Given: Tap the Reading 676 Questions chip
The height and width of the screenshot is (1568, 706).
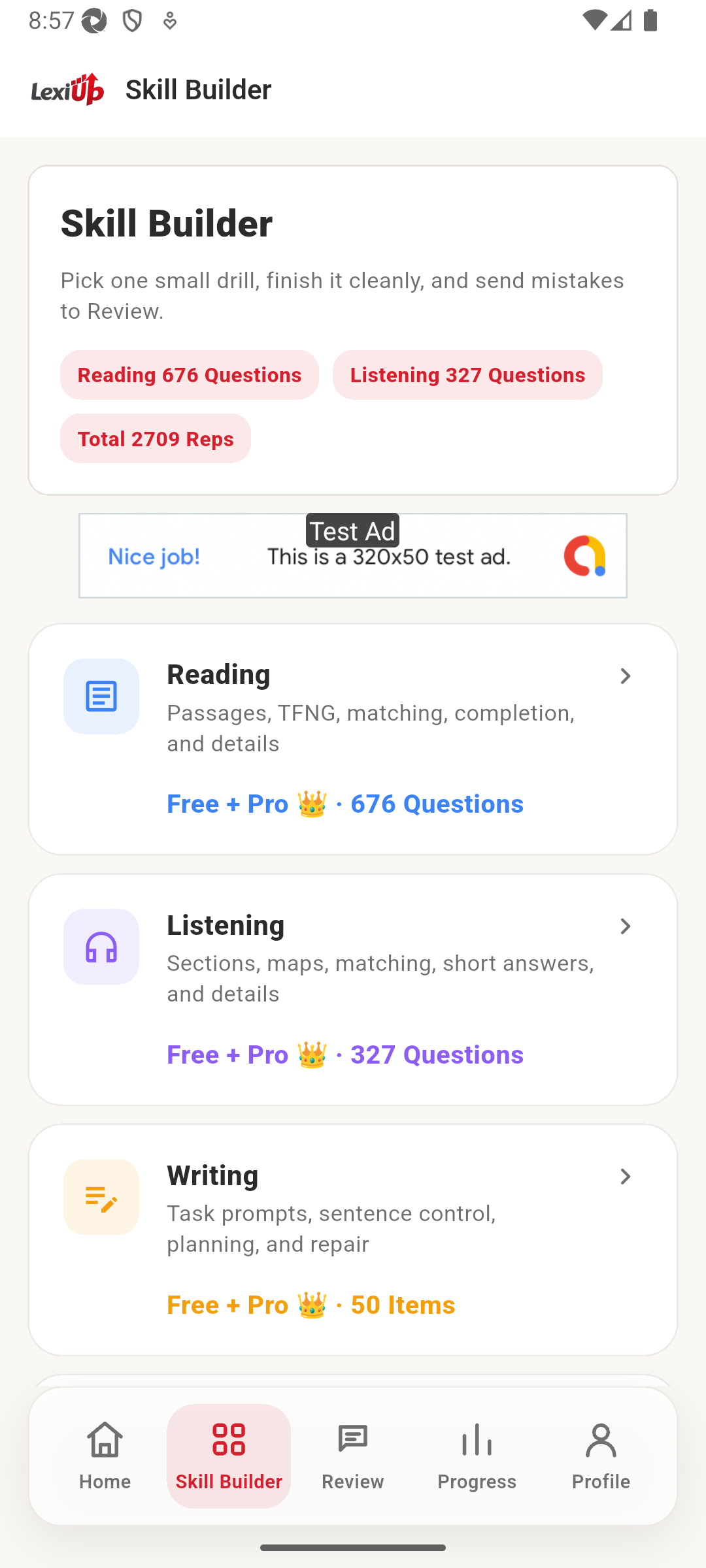Looking at the screenshot, I should click(189, 374).
